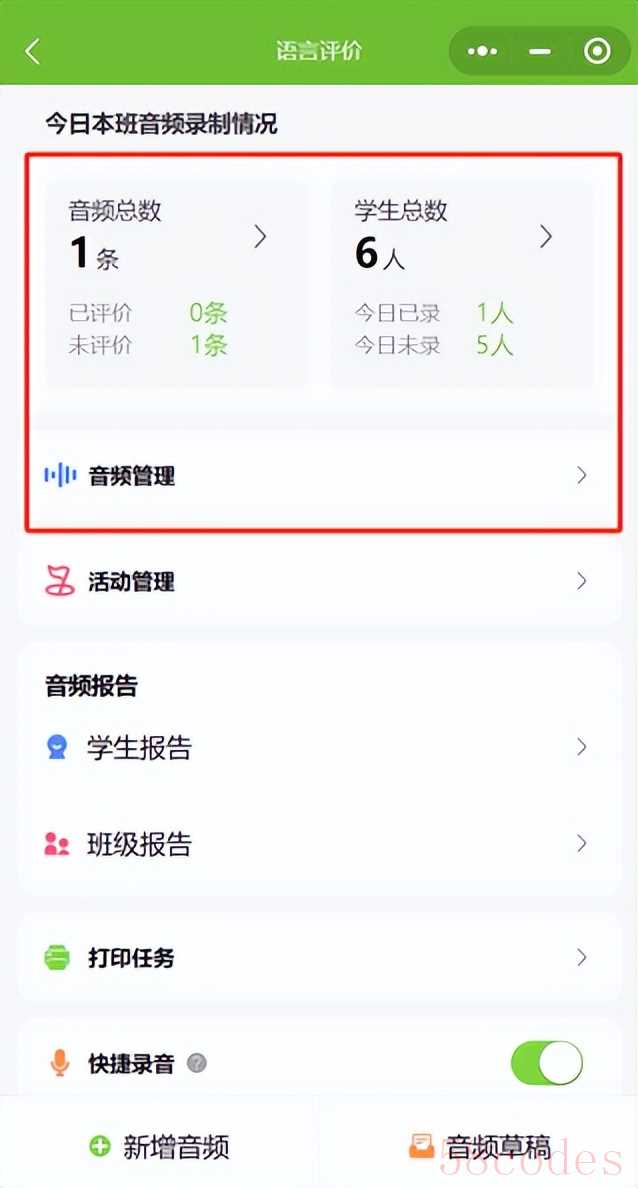The height and width of the screenshot is (1188, 638).
Task: Minimize the mini program
Action: point(540,51)
